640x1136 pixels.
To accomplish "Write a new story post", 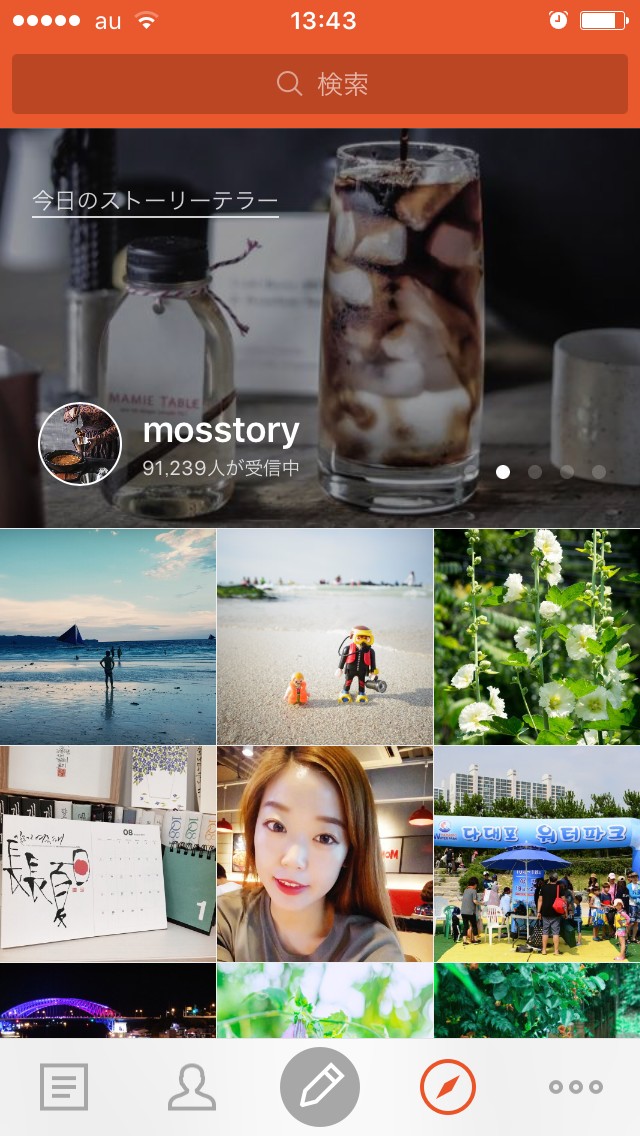I will click(x=320, y=1087).
